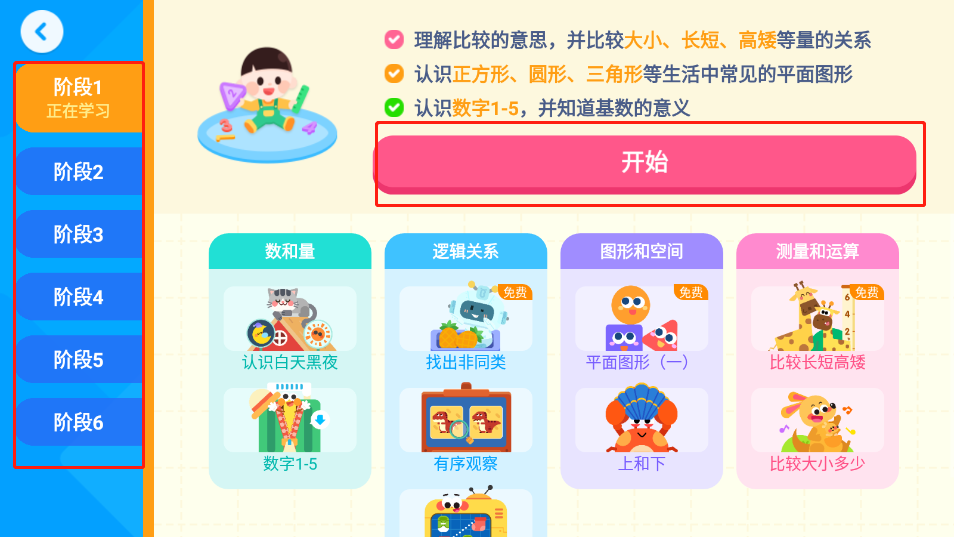Go back using the arrow icon
This screenshot has height=537, width=954.
pos(41,32)
